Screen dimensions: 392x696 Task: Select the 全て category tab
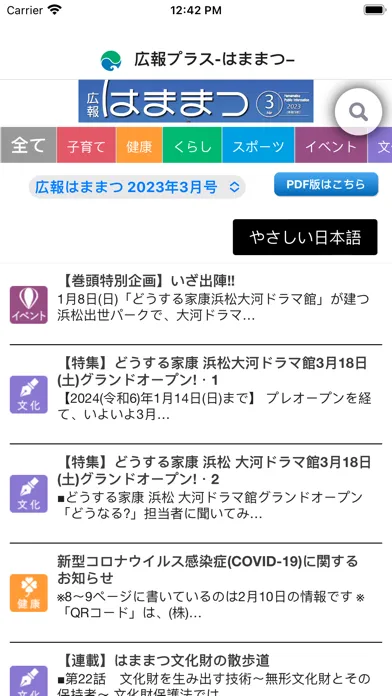point(28,145)
